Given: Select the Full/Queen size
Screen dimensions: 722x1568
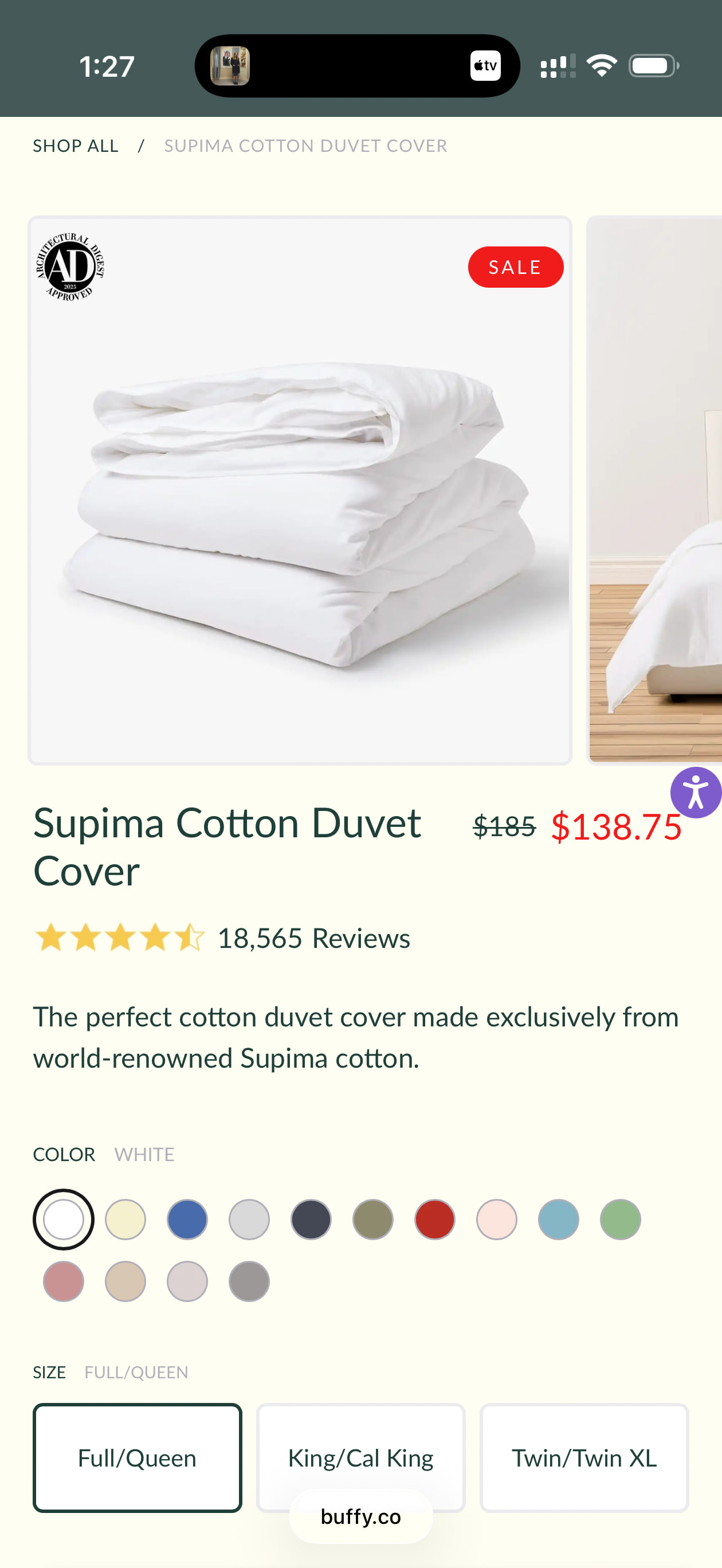Looking at the screenshot, I should (x=138, y=1458).
